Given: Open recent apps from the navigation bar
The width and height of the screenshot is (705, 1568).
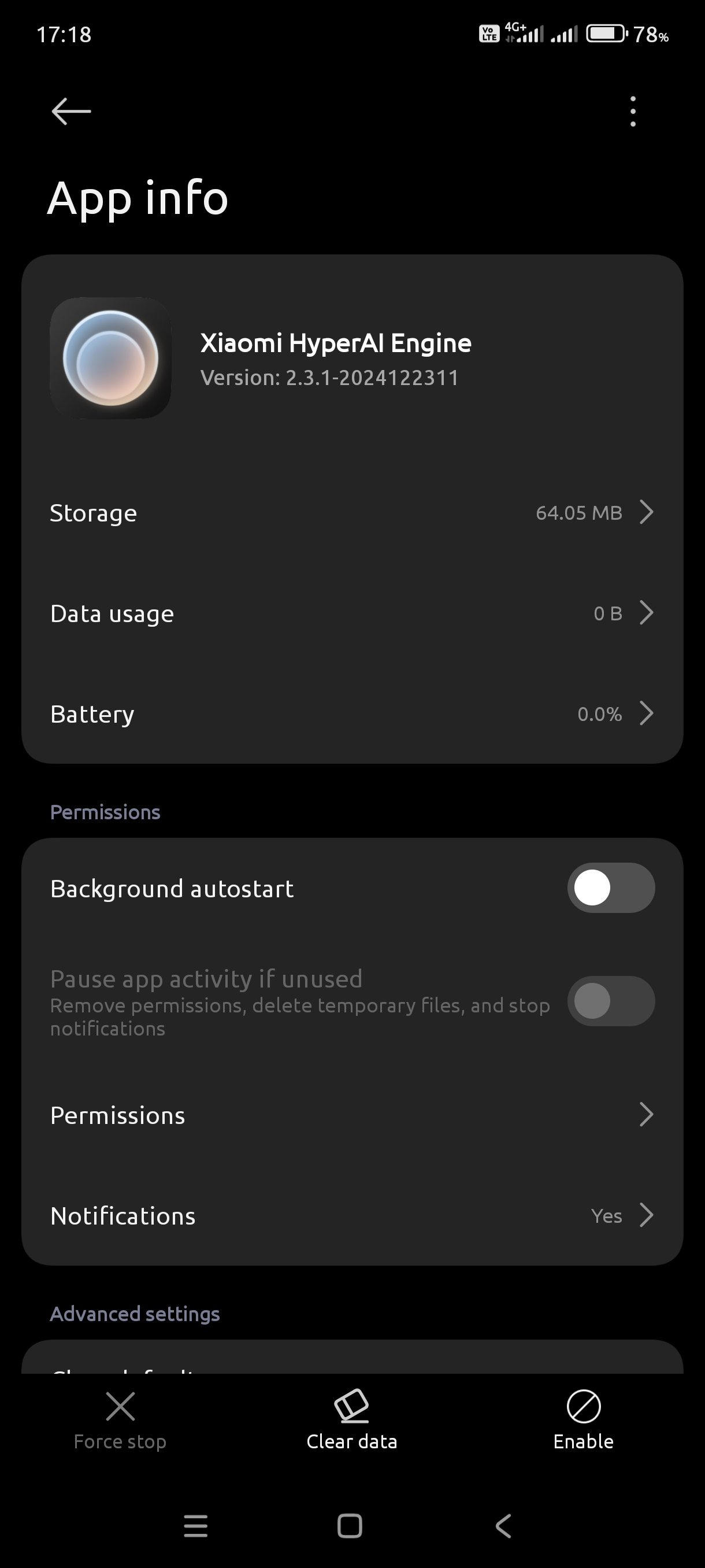Looking at the screenshot, I should 196,1526.
